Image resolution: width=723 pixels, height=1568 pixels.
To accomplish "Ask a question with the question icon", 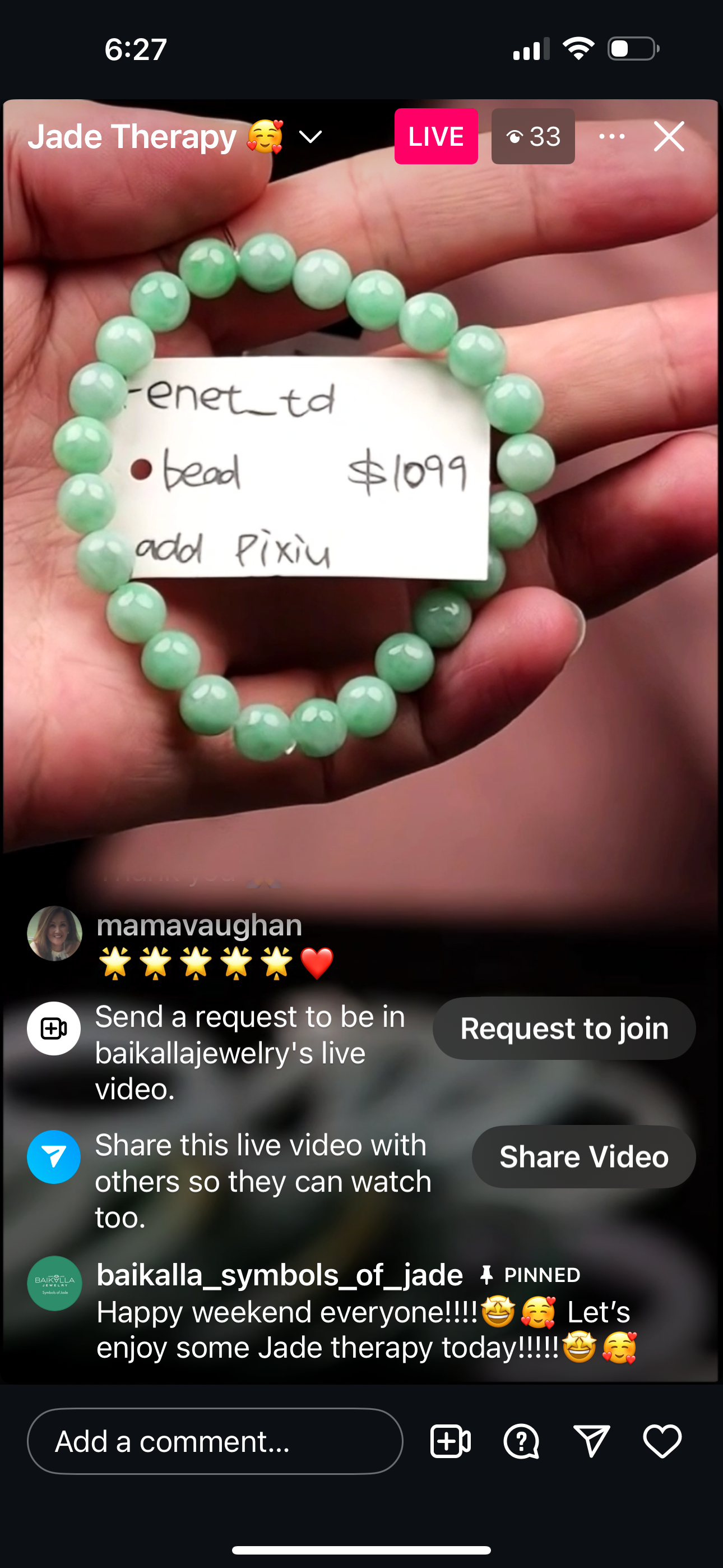I will pos(521,1441).
